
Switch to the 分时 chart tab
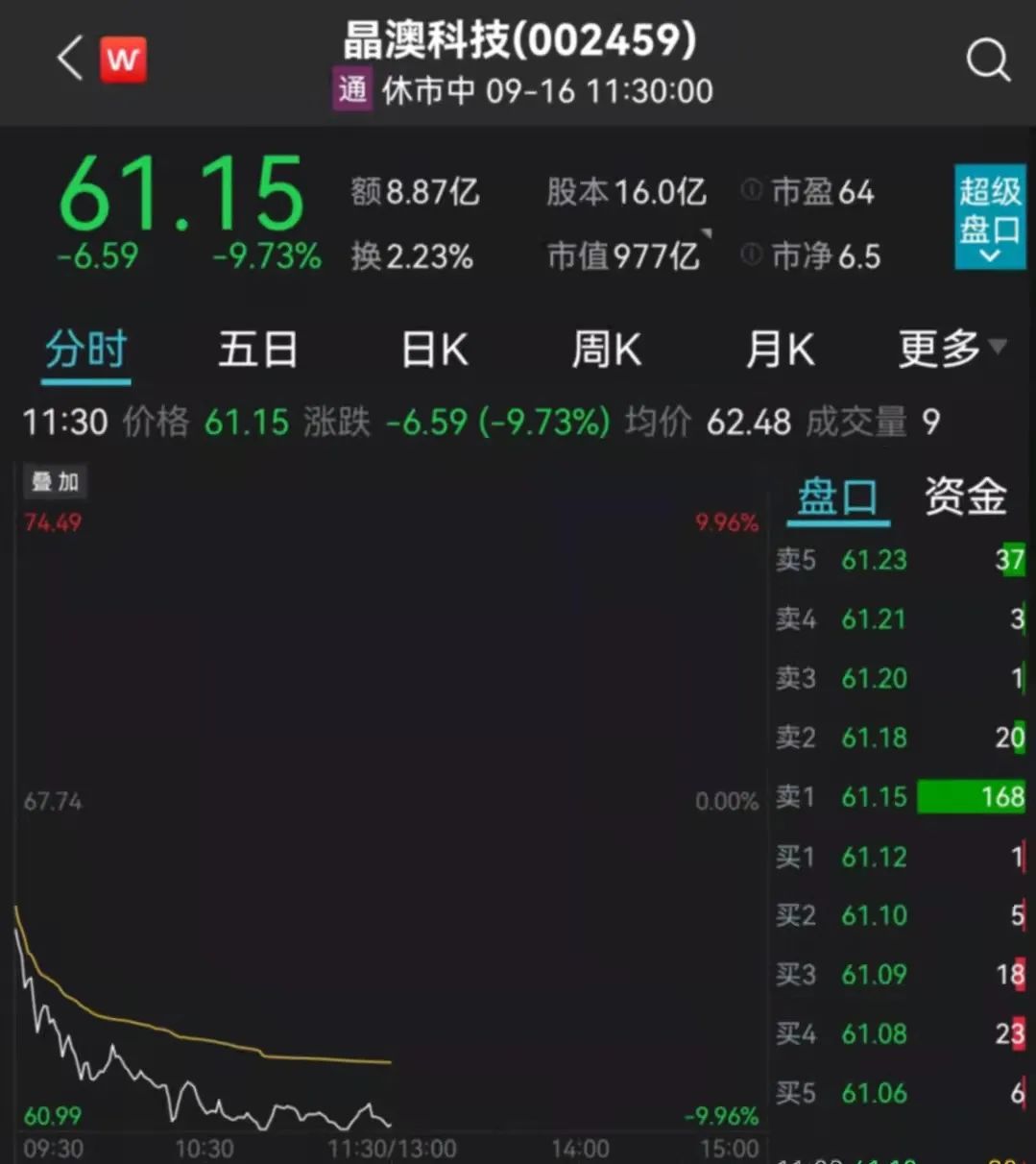[86, 350]
